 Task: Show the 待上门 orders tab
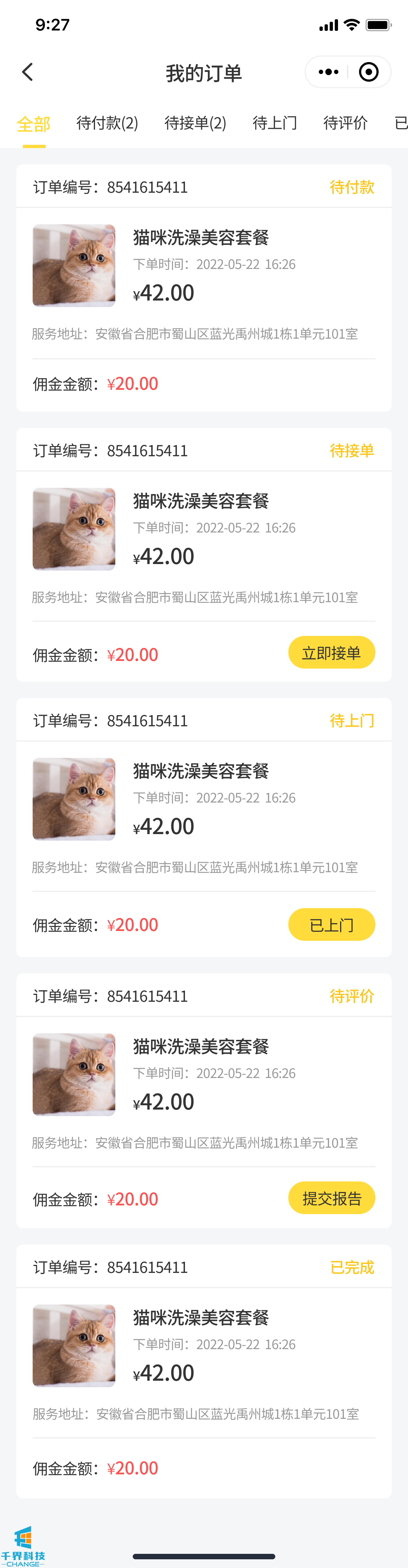point(275,123)
